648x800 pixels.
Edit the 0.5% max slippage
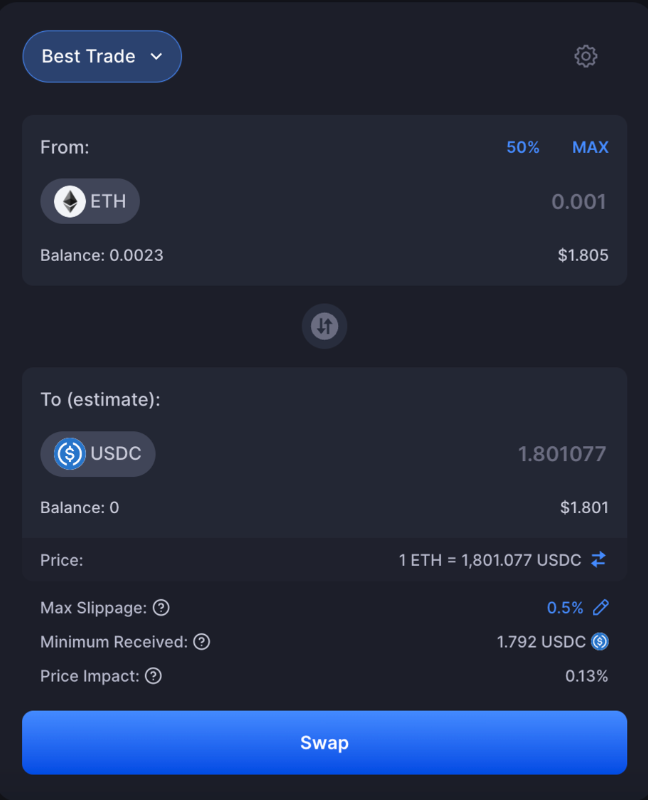coord(600,608)
